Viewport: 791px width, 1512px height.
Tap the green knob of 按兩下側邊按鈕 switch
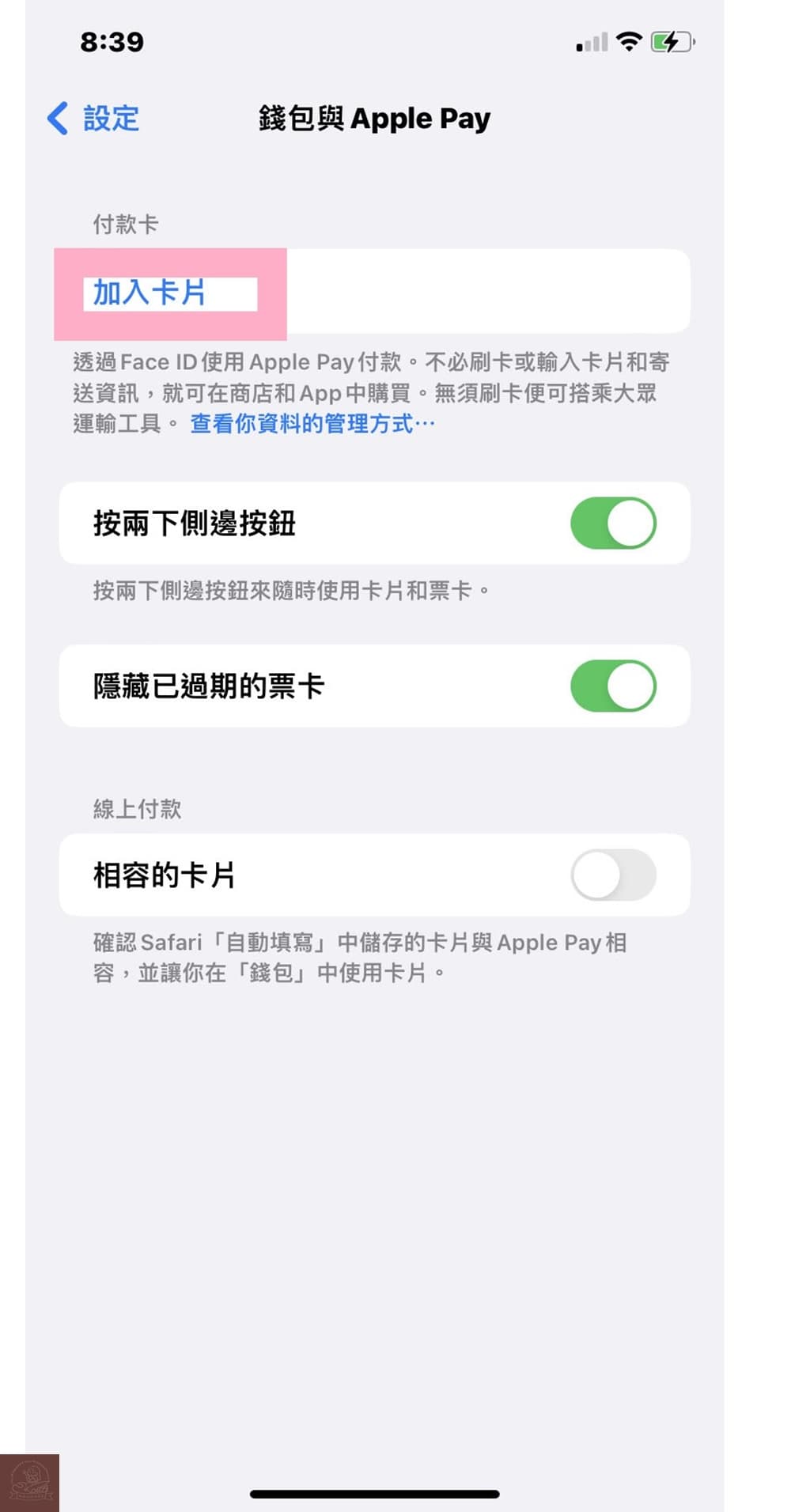tap(630, 524)
